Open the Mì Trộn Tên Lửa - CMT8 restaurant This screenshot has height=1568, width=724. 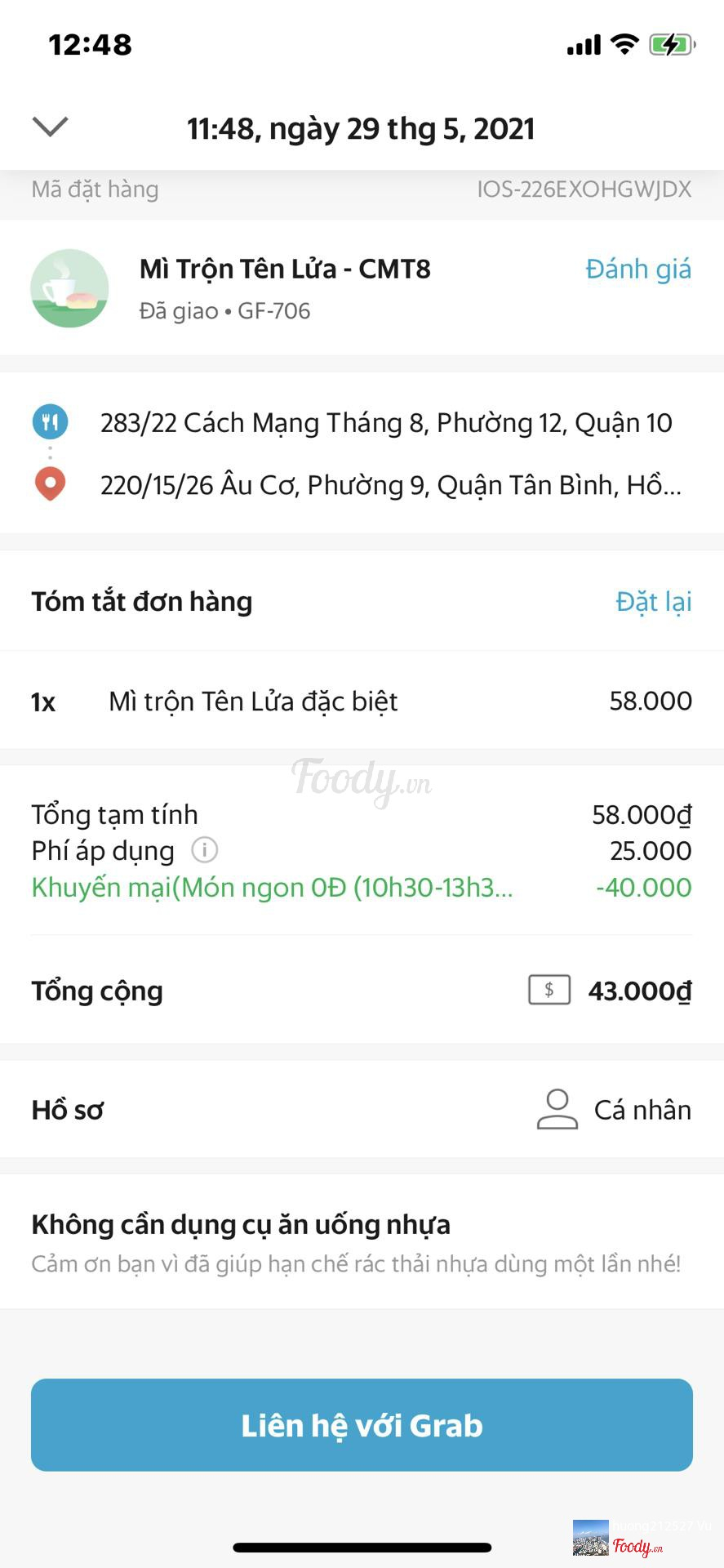point(285,269)
